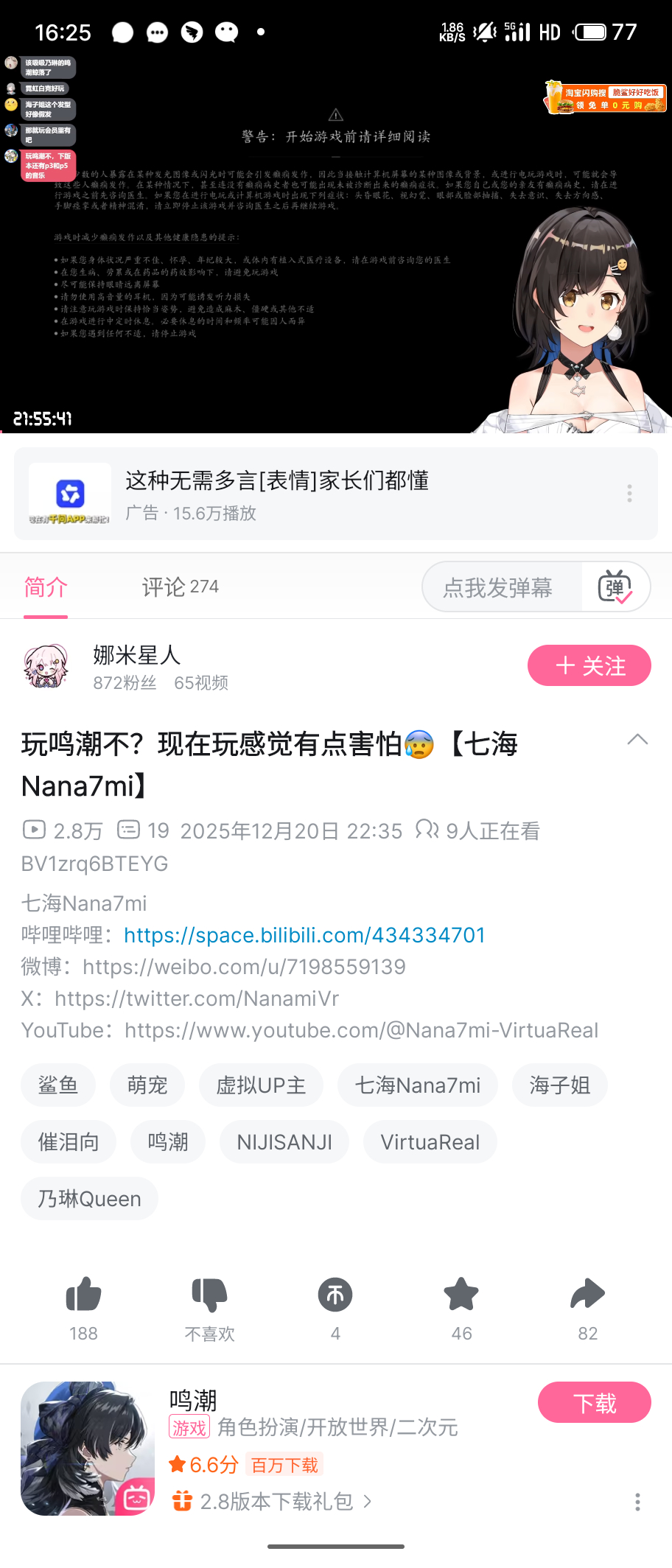The height and width of the screenshot is (1568, 672).
Task: Visit 娜米星人's uploader profile
Action: pyautogui.click(x=136, y=655)
